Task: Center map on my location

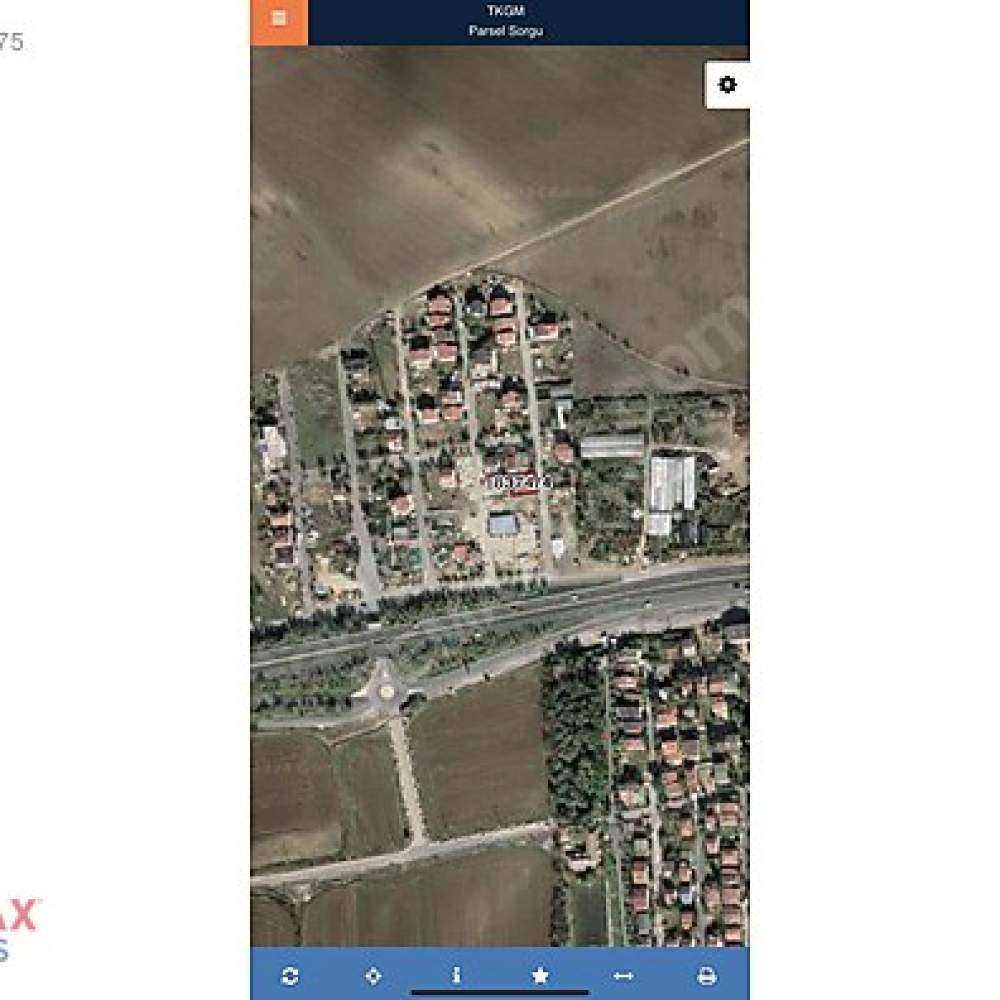Action: [x=374, y=975]
